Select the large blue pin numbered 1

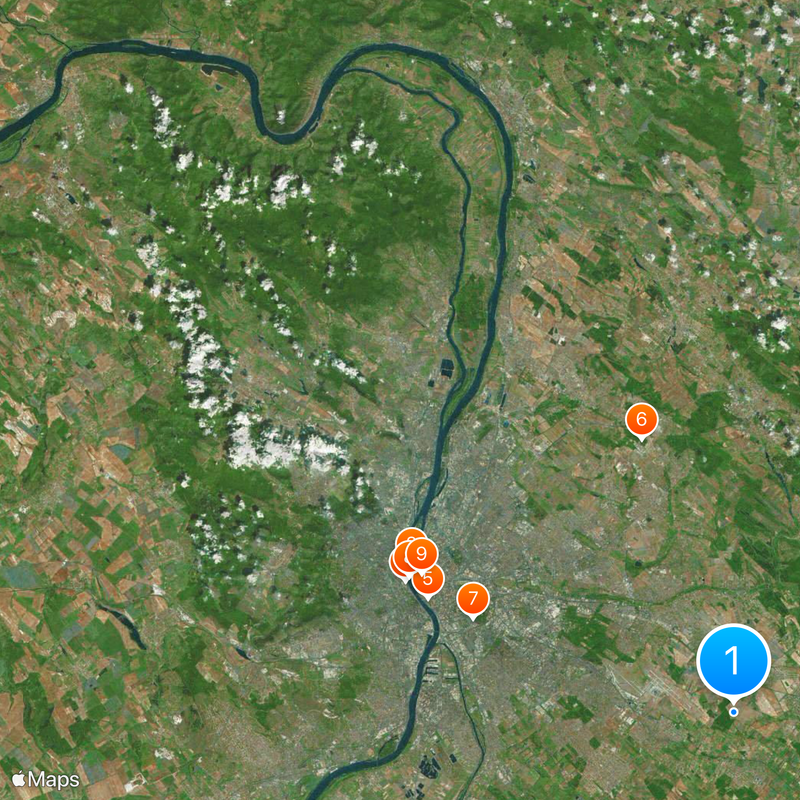(733, 661)
